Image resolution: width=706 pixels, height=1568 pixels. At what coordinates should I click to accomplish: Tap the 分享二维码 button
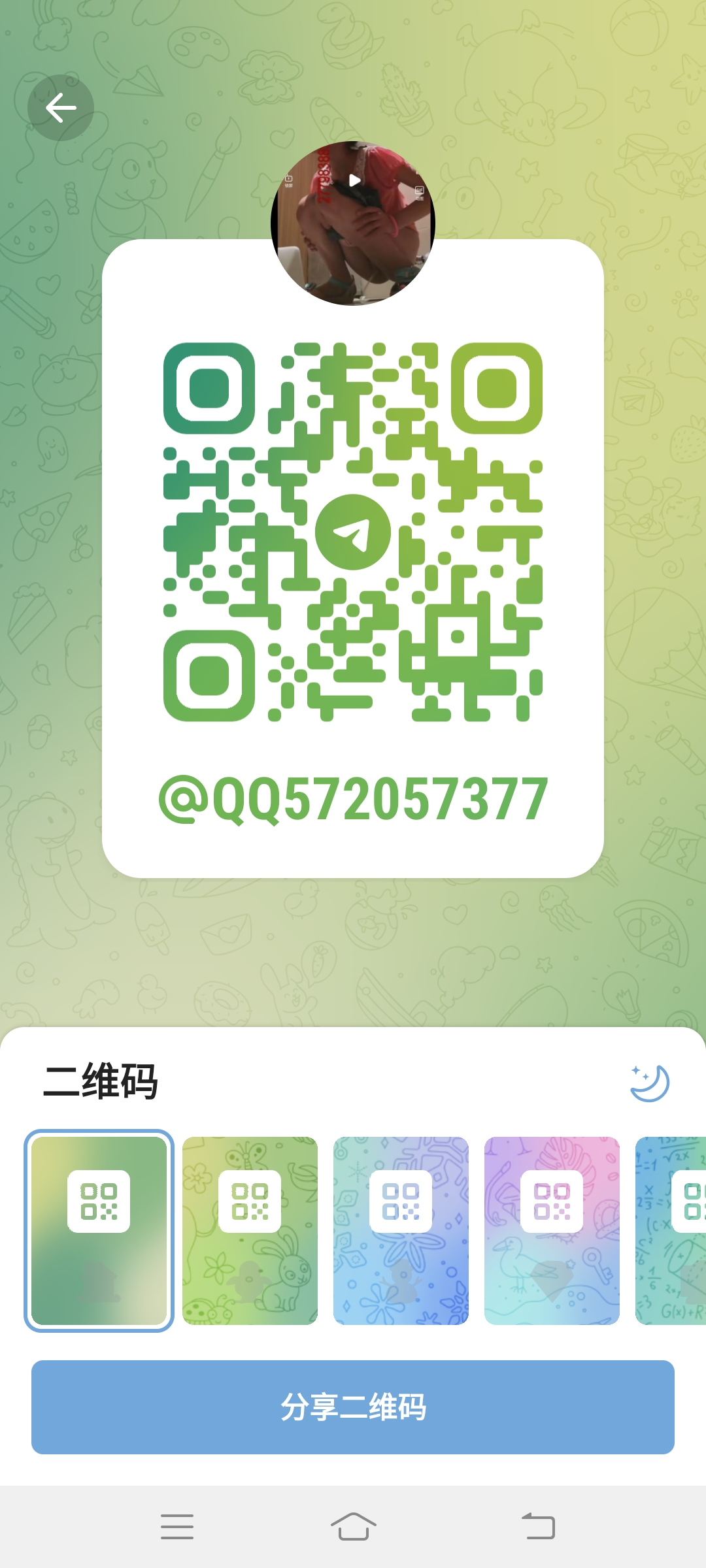click(353, 1407)
